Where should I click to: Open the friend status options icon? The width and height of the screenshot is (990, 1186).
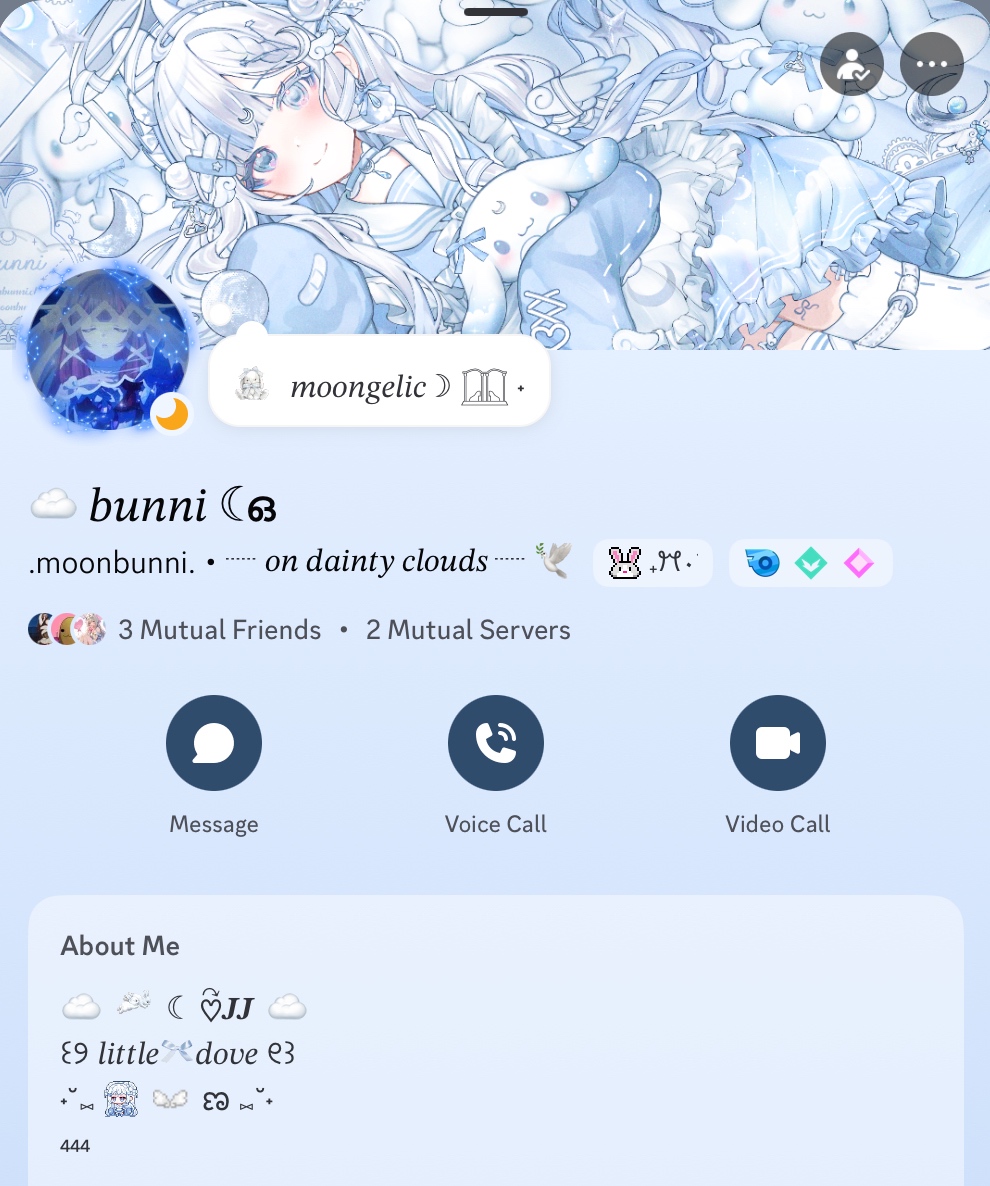[851, 64]
